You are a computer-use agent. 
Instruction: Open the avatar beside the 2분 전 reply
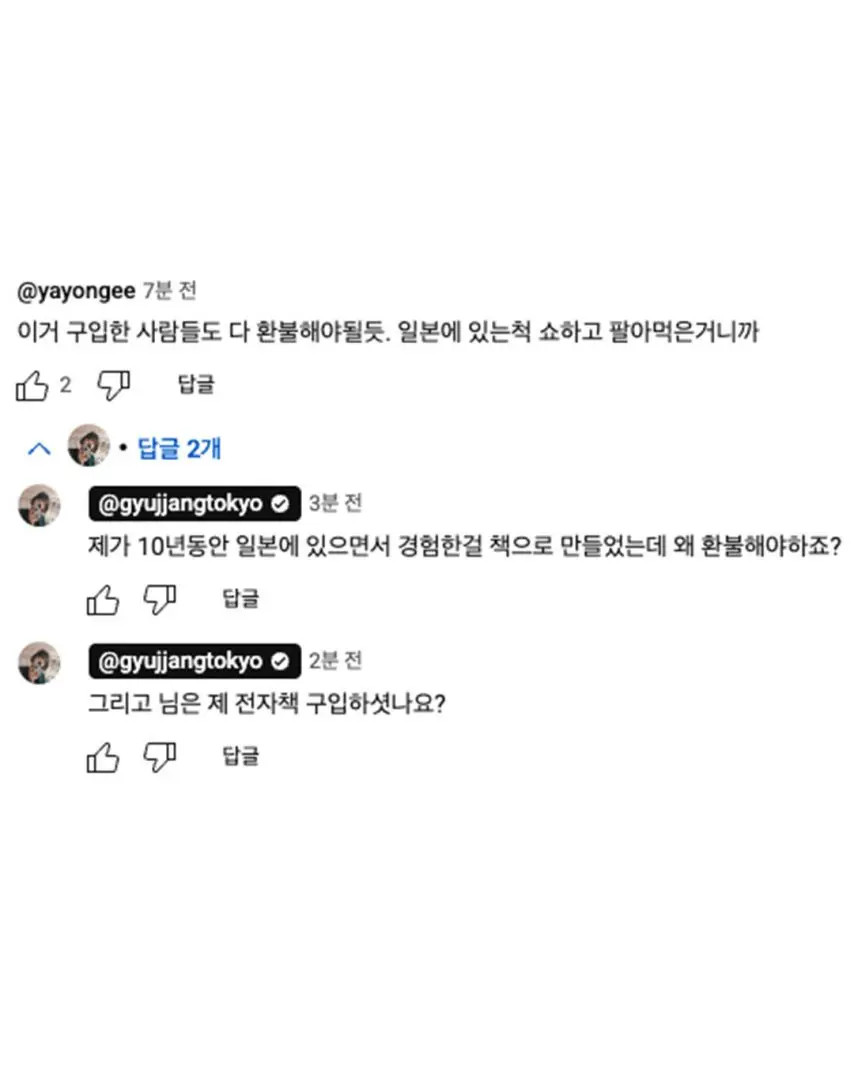pyautogui.click(x=40, y=663)
